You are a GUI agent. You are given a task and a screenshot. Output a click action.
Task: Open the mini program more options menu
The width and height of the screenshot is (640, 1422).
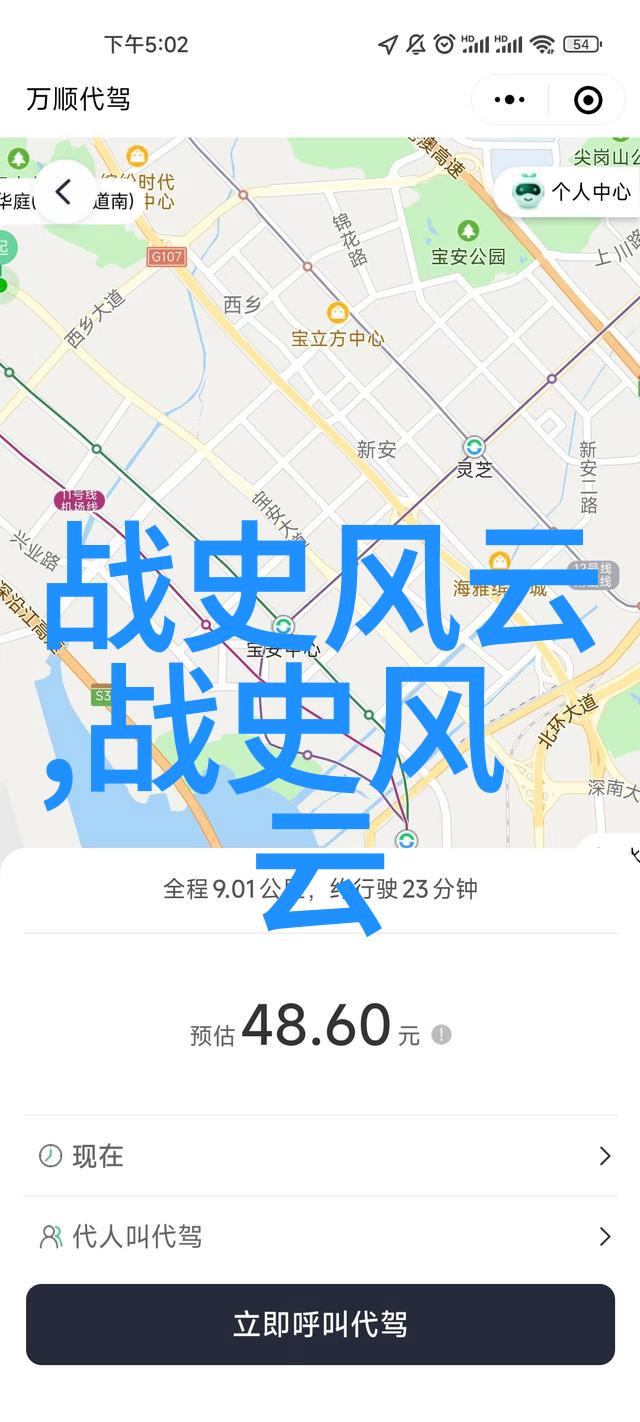[x=510, y=100]
